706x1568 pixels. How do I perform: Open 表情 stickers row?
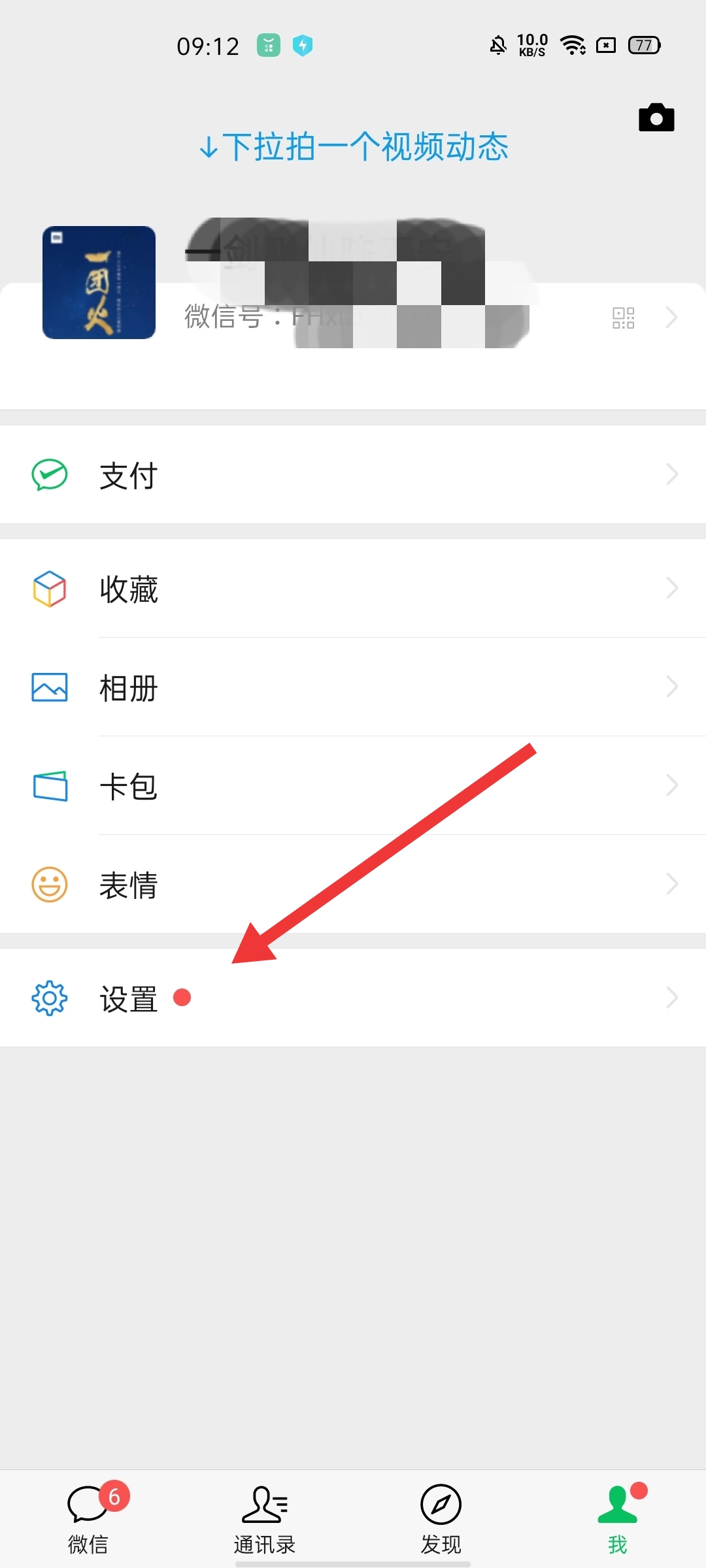[353, 884]
